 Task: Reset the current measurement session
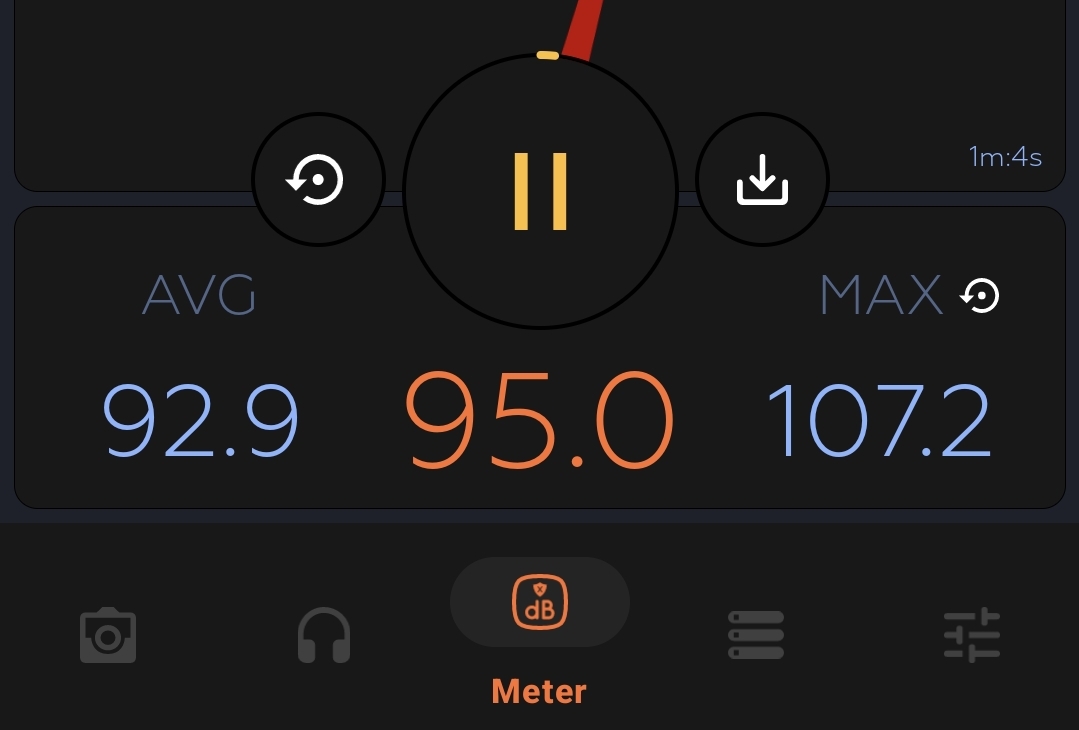[x=317, y=181]
